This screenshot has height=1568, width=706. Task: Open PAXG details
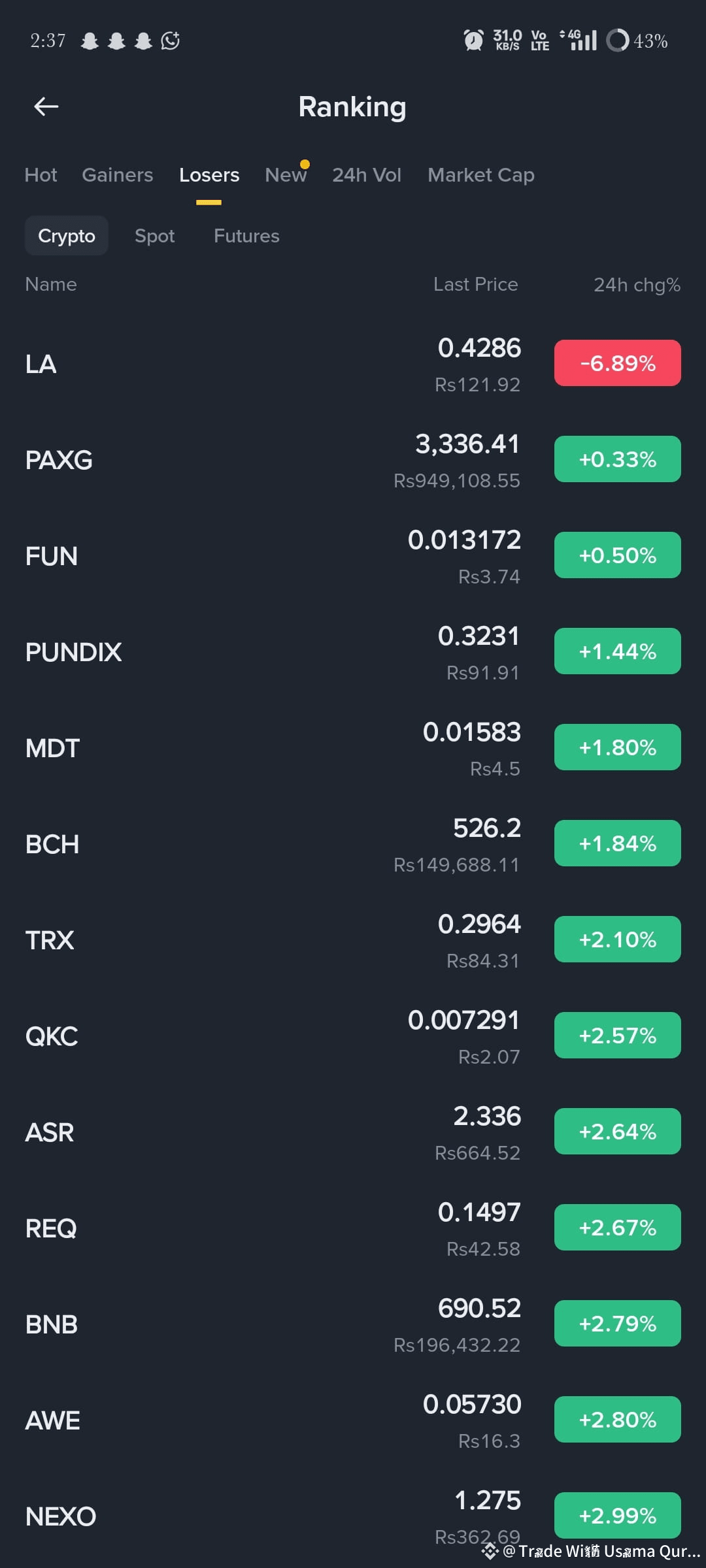pyautogui.click(x=353, y=460)
